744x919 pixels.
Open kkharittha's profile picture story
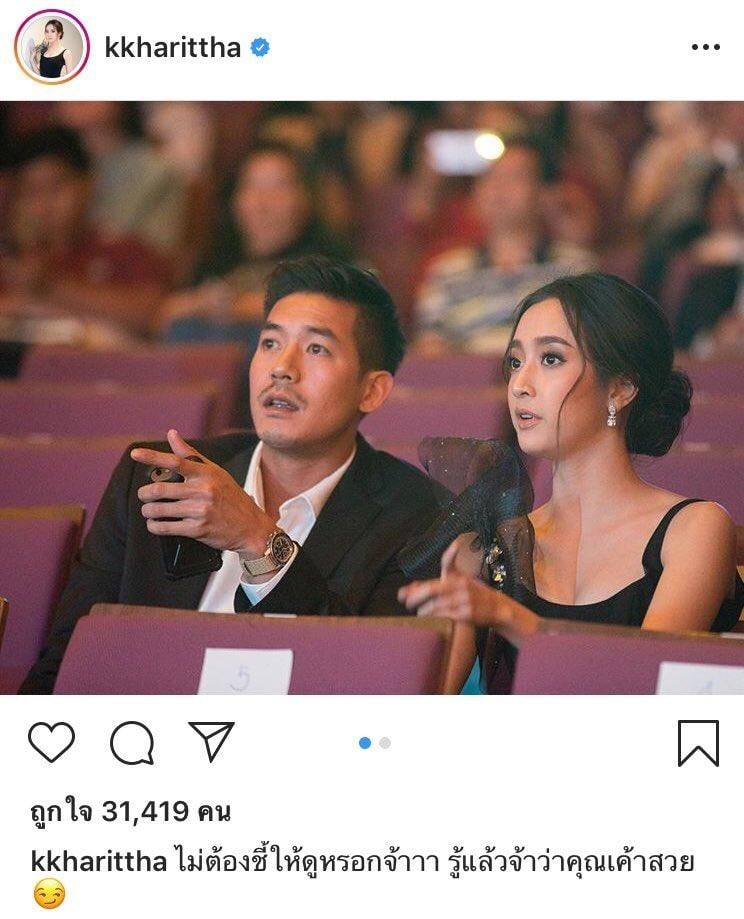tap(52, 47)
